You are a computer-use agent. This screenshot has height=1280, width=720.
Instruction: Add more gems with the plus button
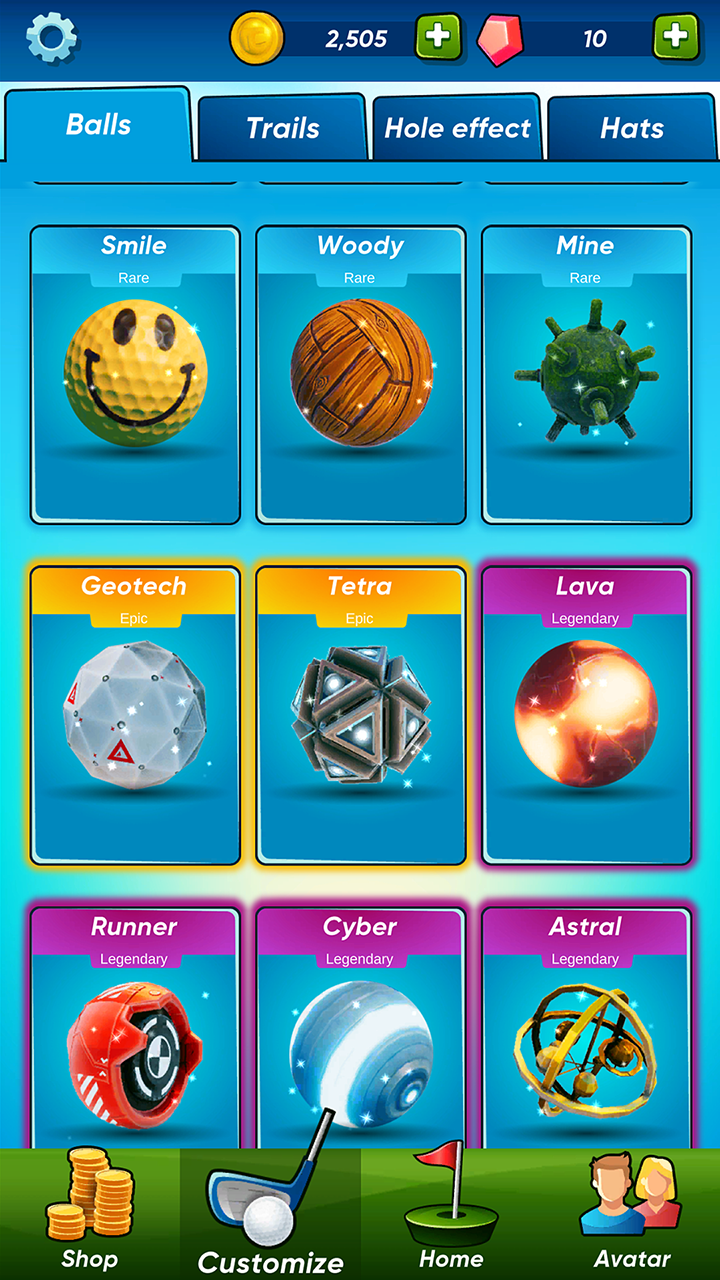click(x=676, y=38)
